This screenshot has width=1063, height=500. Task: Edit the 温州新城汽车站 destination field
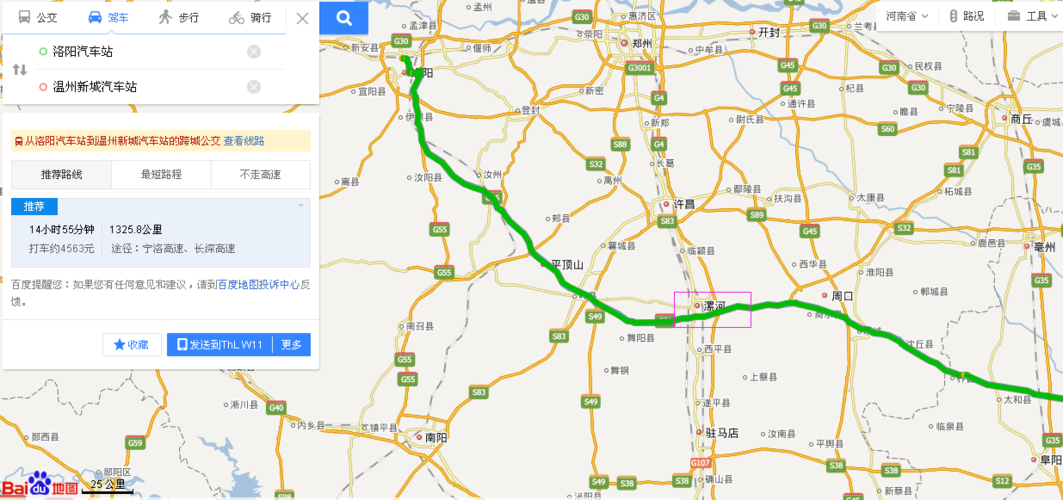point(140,87)
